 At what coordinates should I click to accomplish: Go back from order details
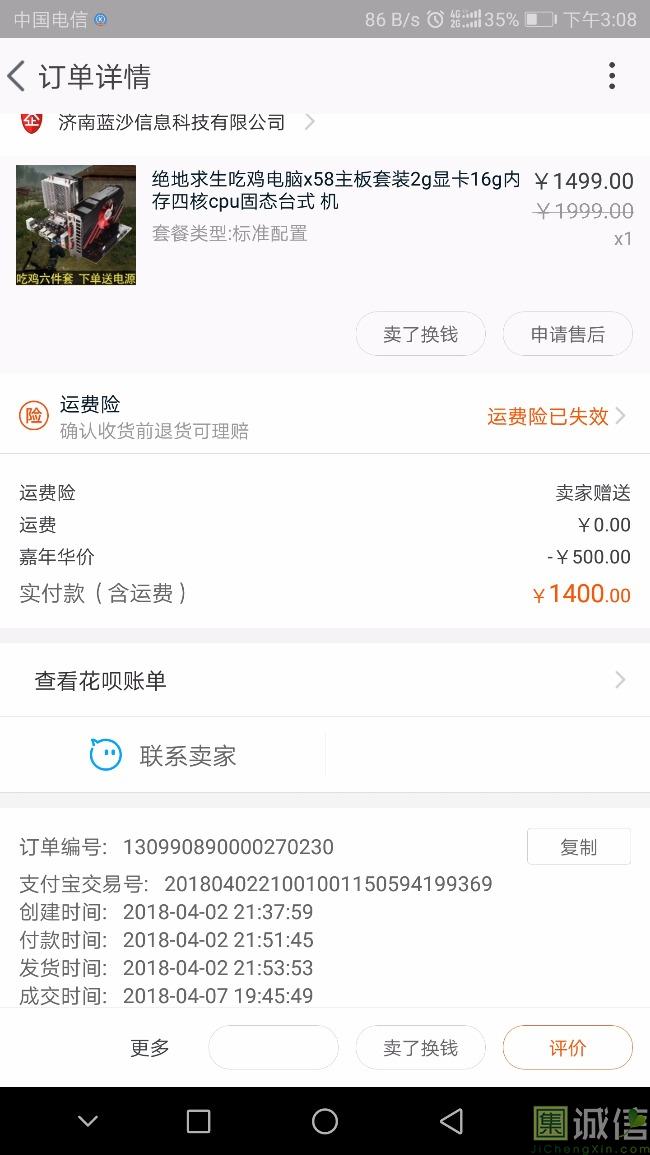[18, 76]
